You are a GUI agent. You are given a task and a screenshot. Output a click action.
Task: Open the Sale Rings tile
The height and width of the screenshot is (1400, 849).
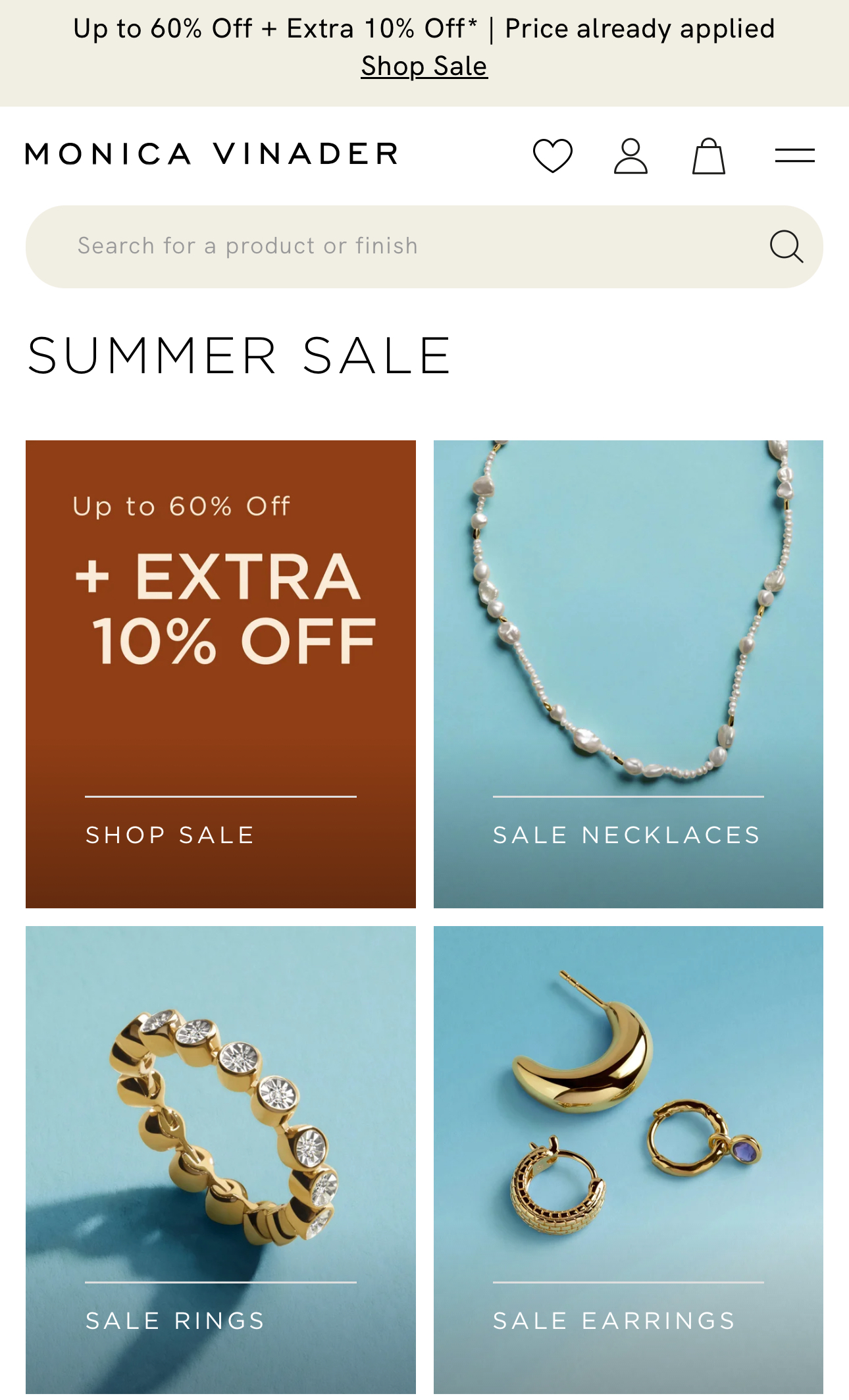(220, 1158)
